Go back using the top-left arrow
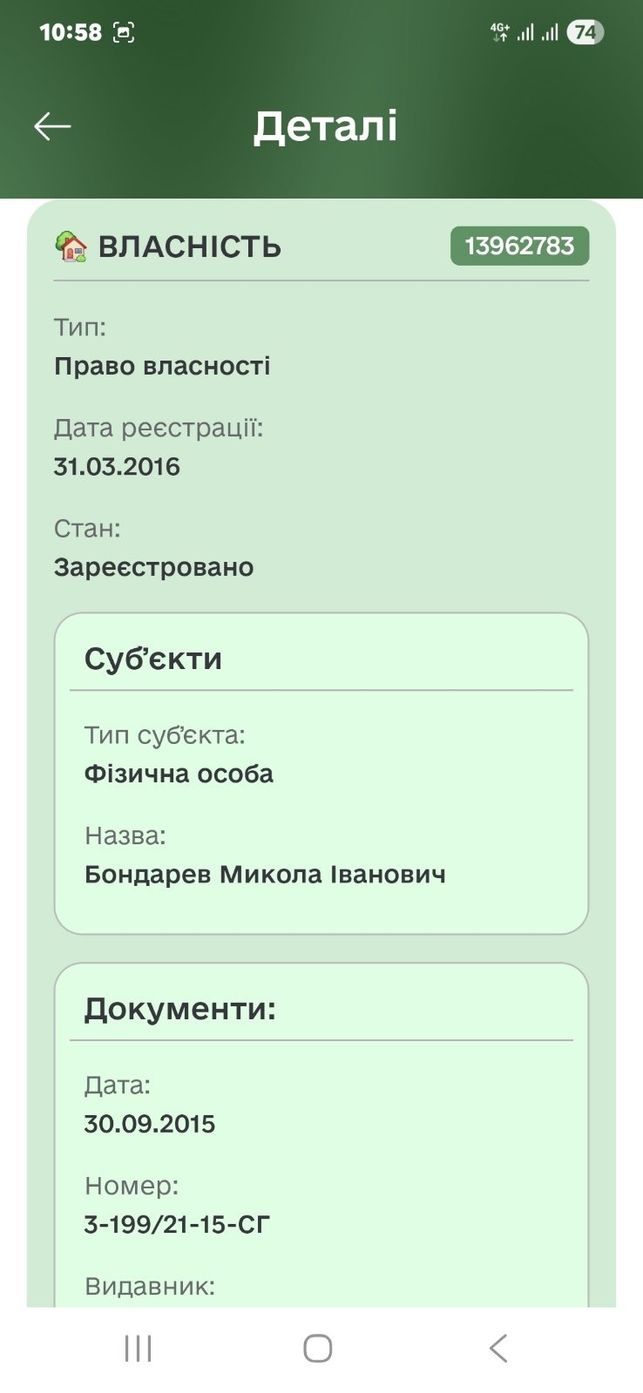 point(52,126)
